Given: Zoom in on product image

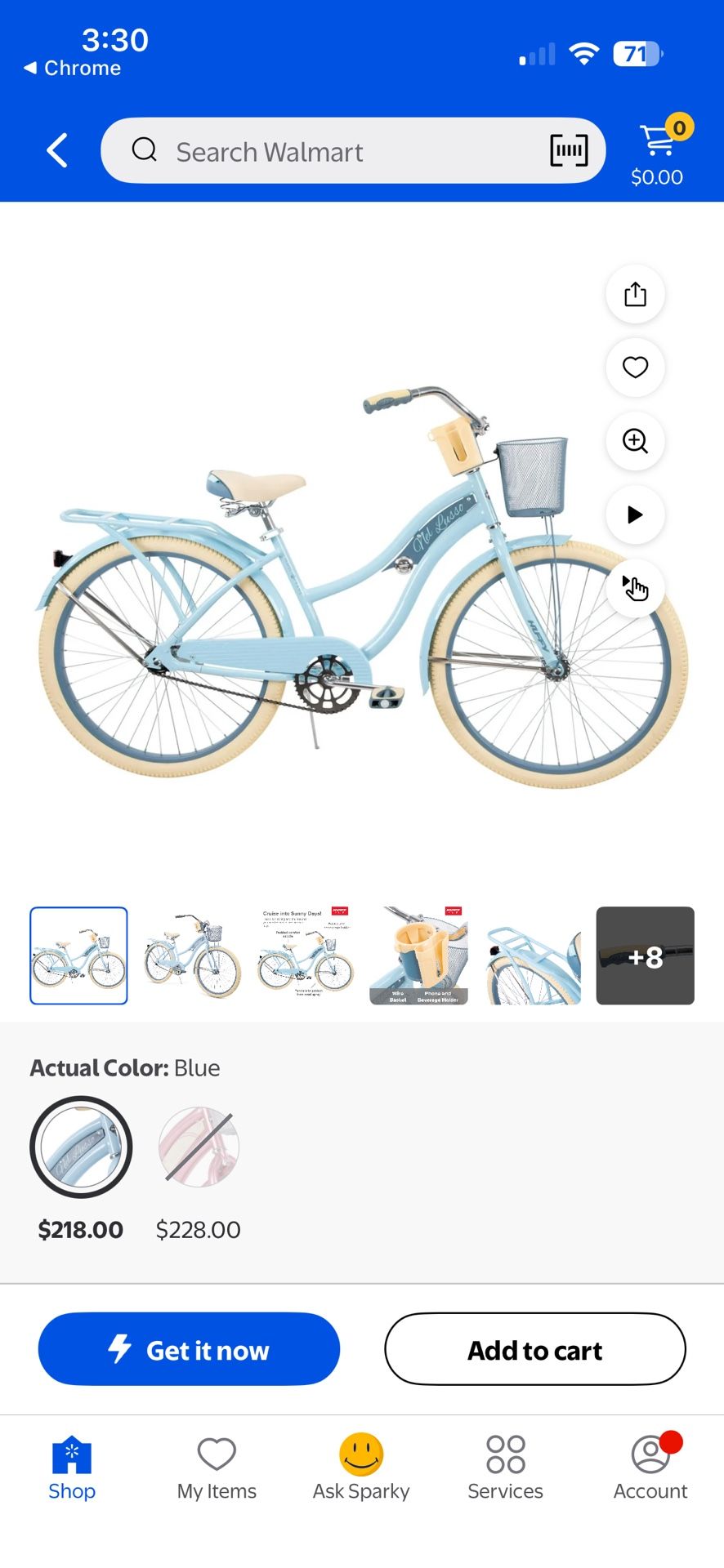Looking at the screenshot, I should (635, 441).
